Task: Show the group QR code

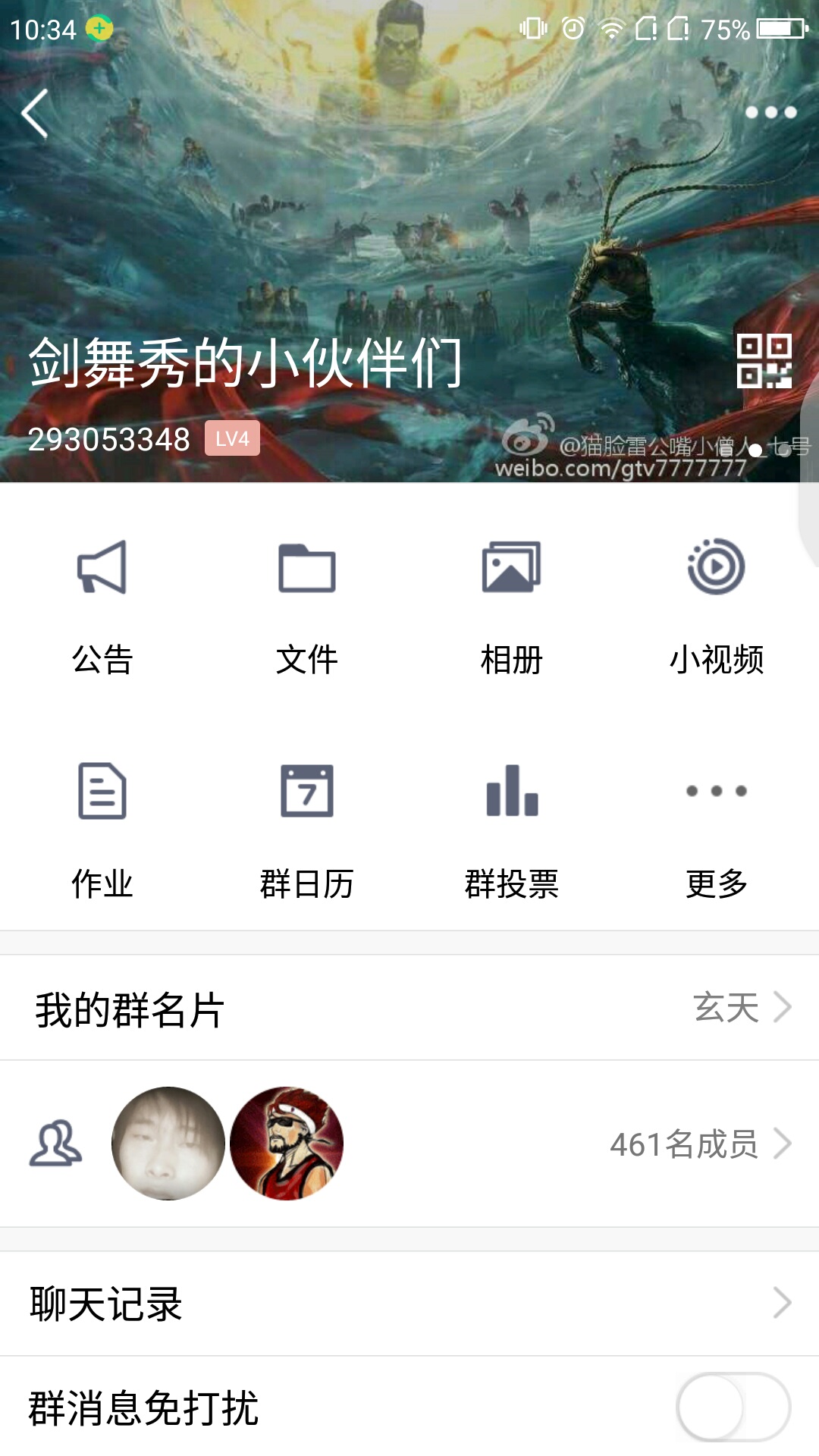Action: pyautogui.click(x=764, y=361)
